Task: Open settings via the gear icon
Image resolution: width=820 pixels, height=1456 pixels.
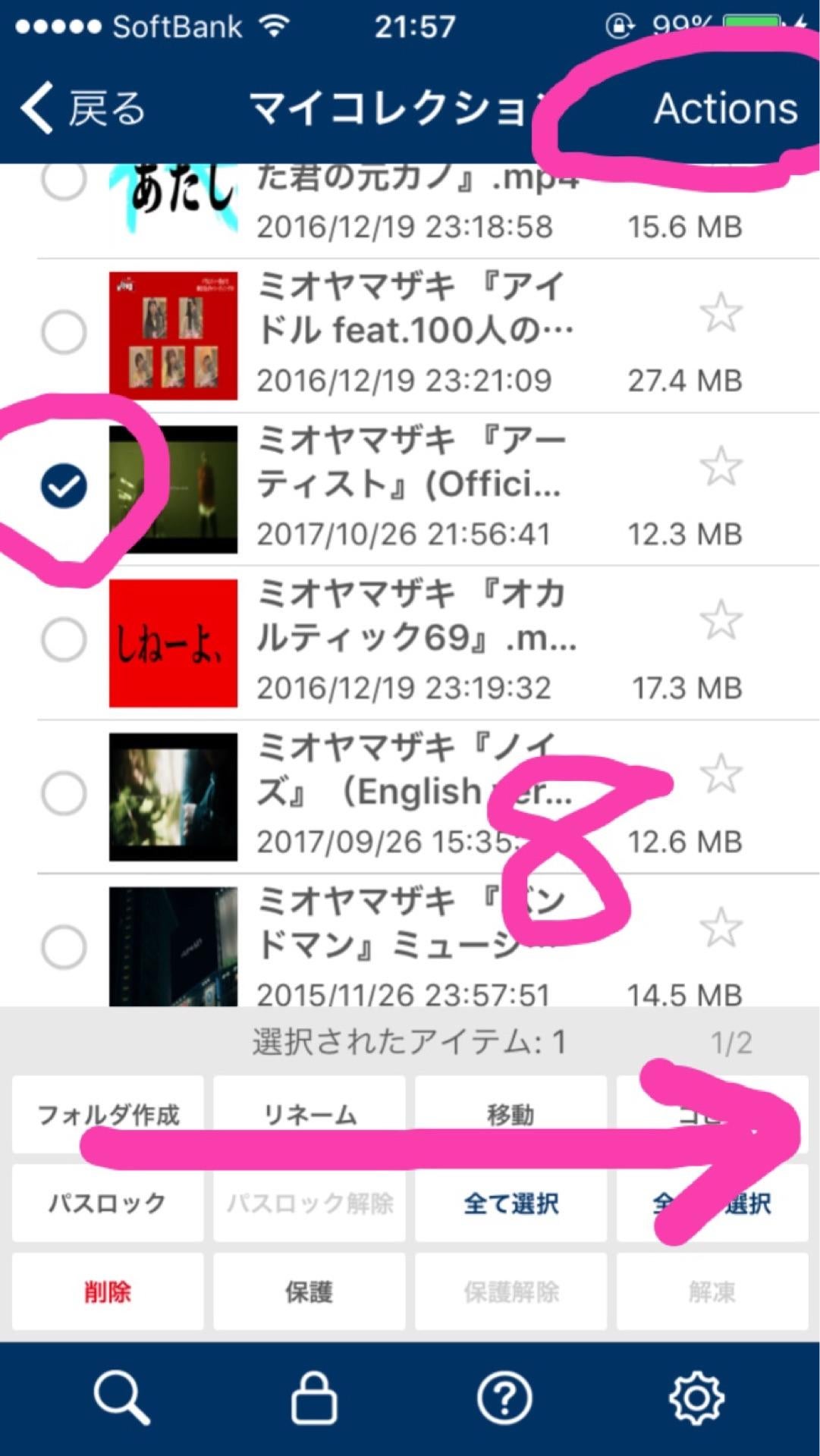Action: pyautogui.click(x=696, y=1398)
